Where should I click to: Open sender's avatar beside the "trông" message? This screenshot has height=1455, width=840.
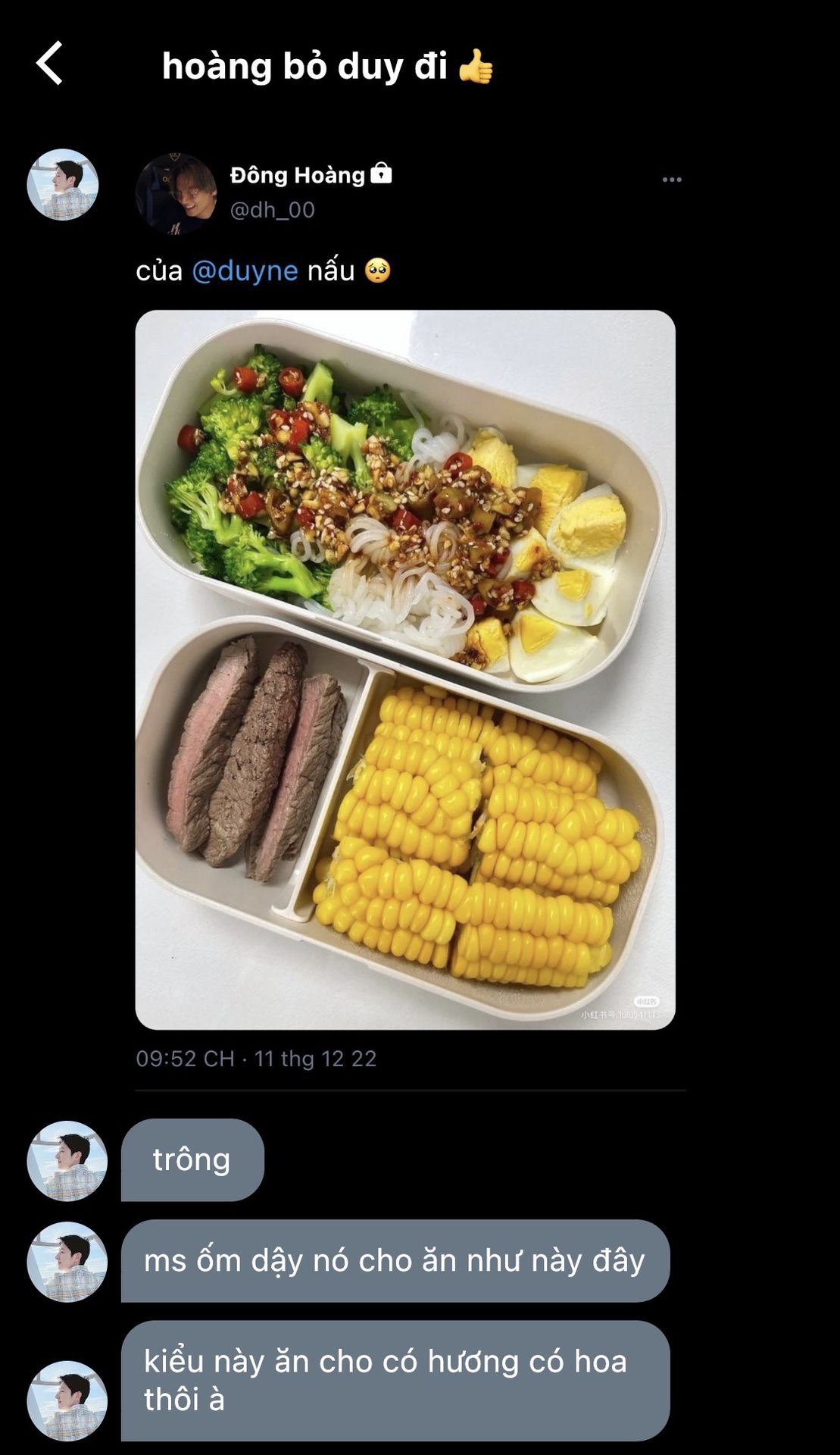click(x=67, y=1160)
